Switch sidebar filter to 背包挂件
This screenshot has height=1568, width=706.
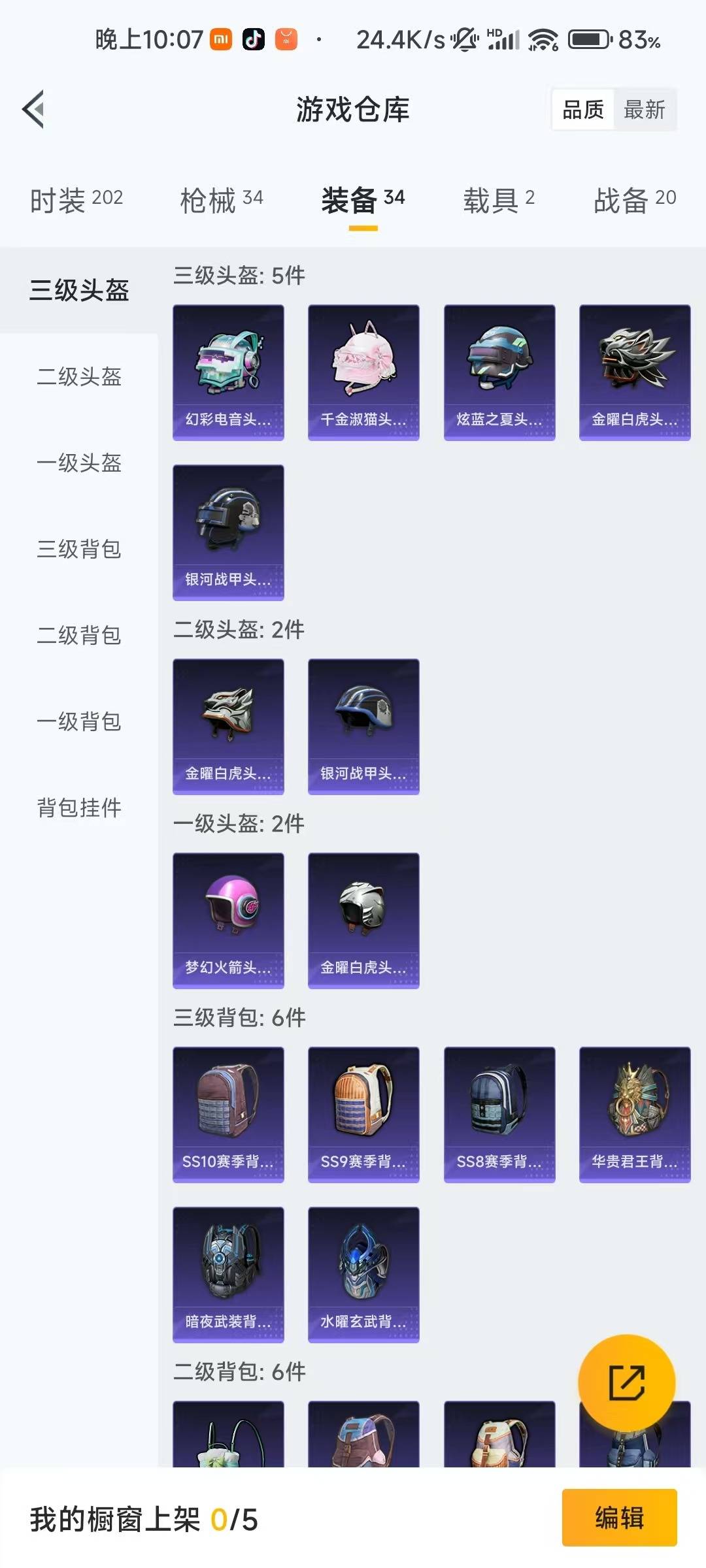click(x=78, y=809)
